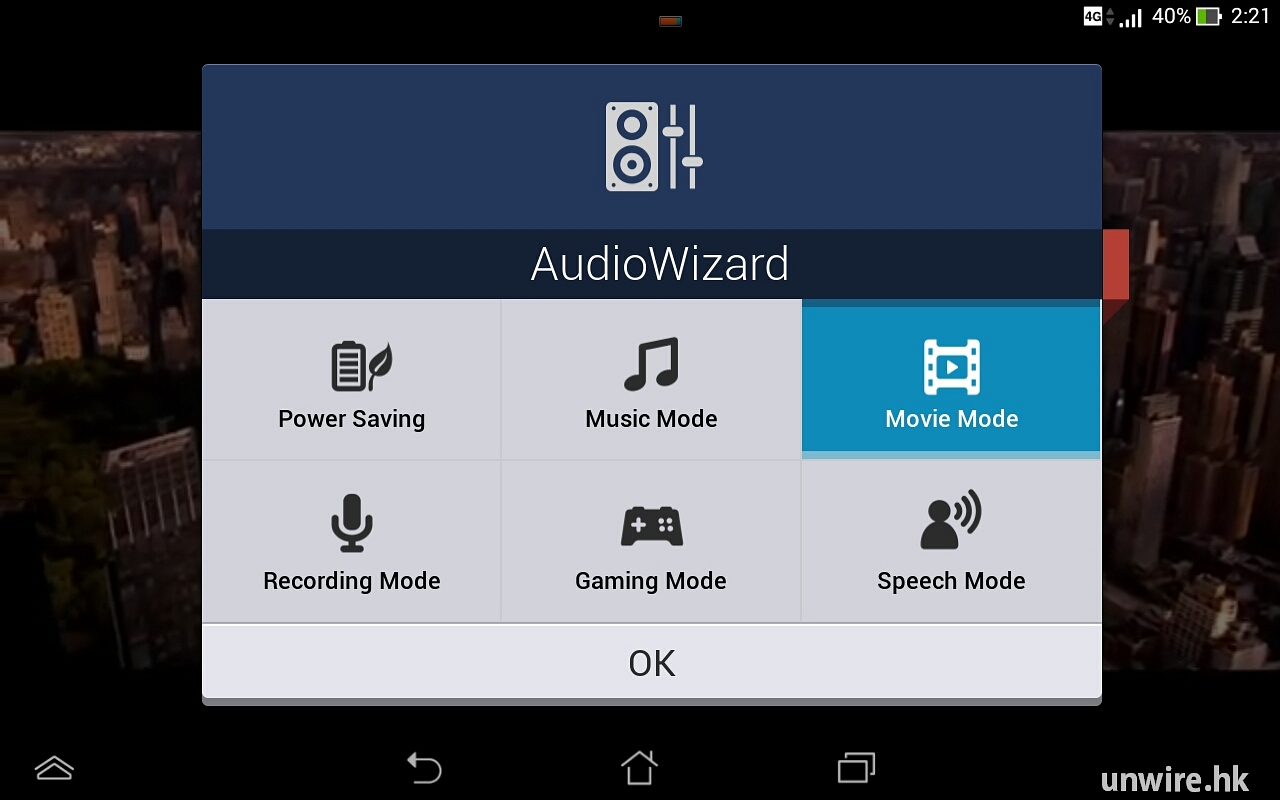Confirm with the OK button
This screenshot has height=800, width=1280.
click(652, 663)
